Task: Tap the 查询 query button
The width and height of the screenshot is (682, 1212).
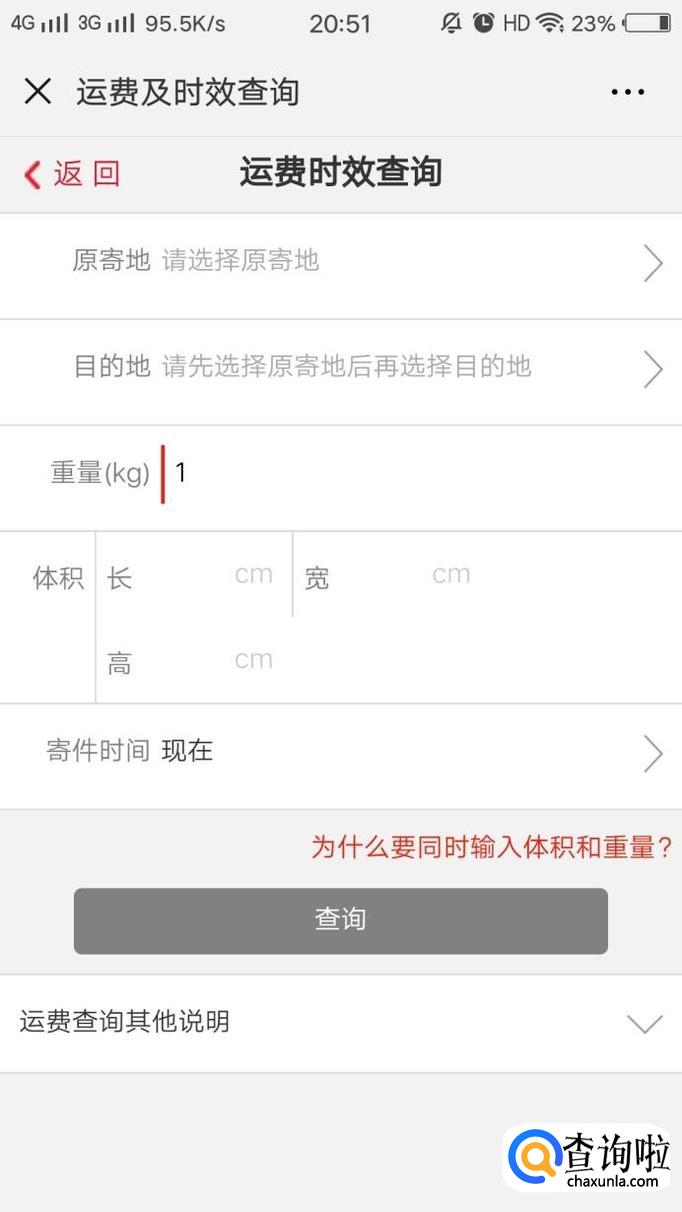Action: (x=340, y=920)
